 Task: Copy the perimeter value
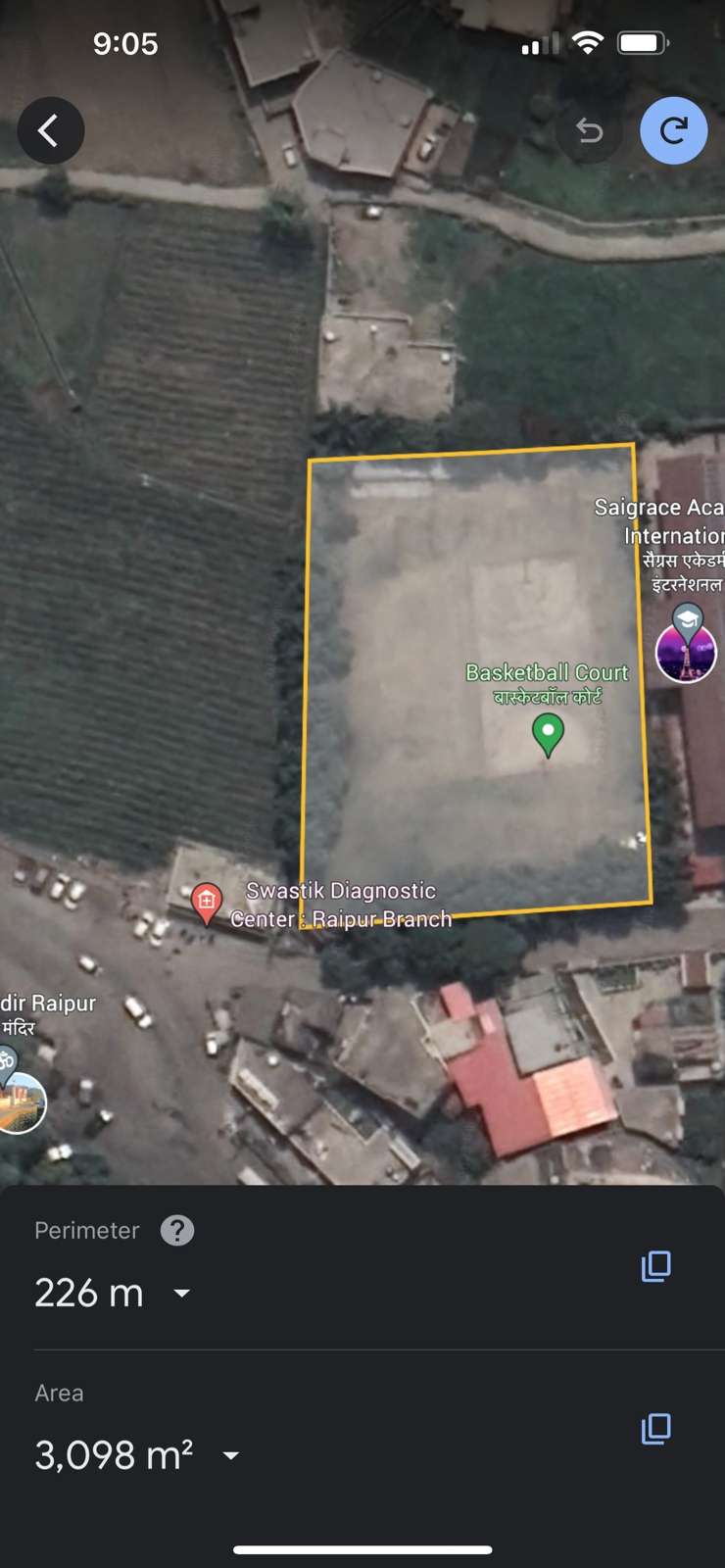(656, 1266)
